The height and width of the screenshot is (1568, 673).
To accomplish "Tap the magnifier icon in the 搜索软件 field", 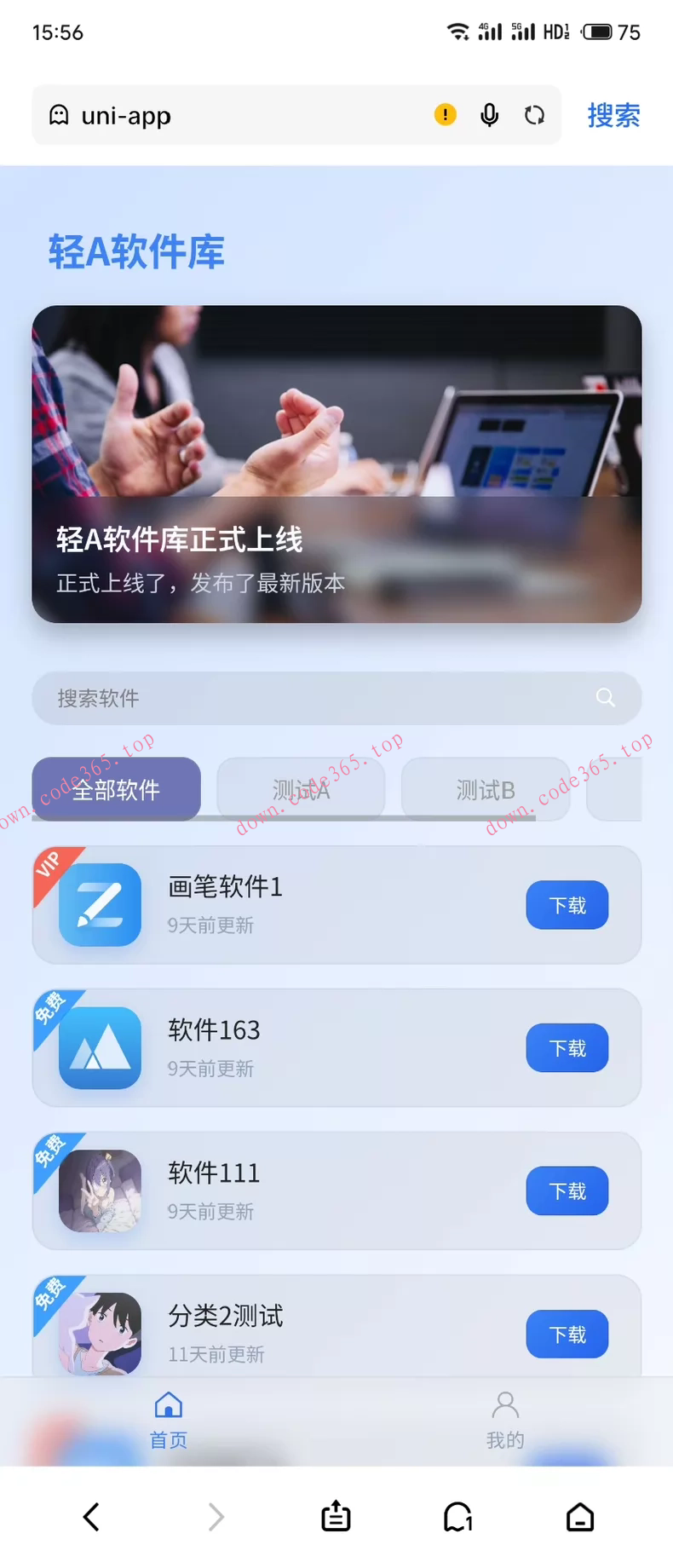I will [x=605, y=697].
